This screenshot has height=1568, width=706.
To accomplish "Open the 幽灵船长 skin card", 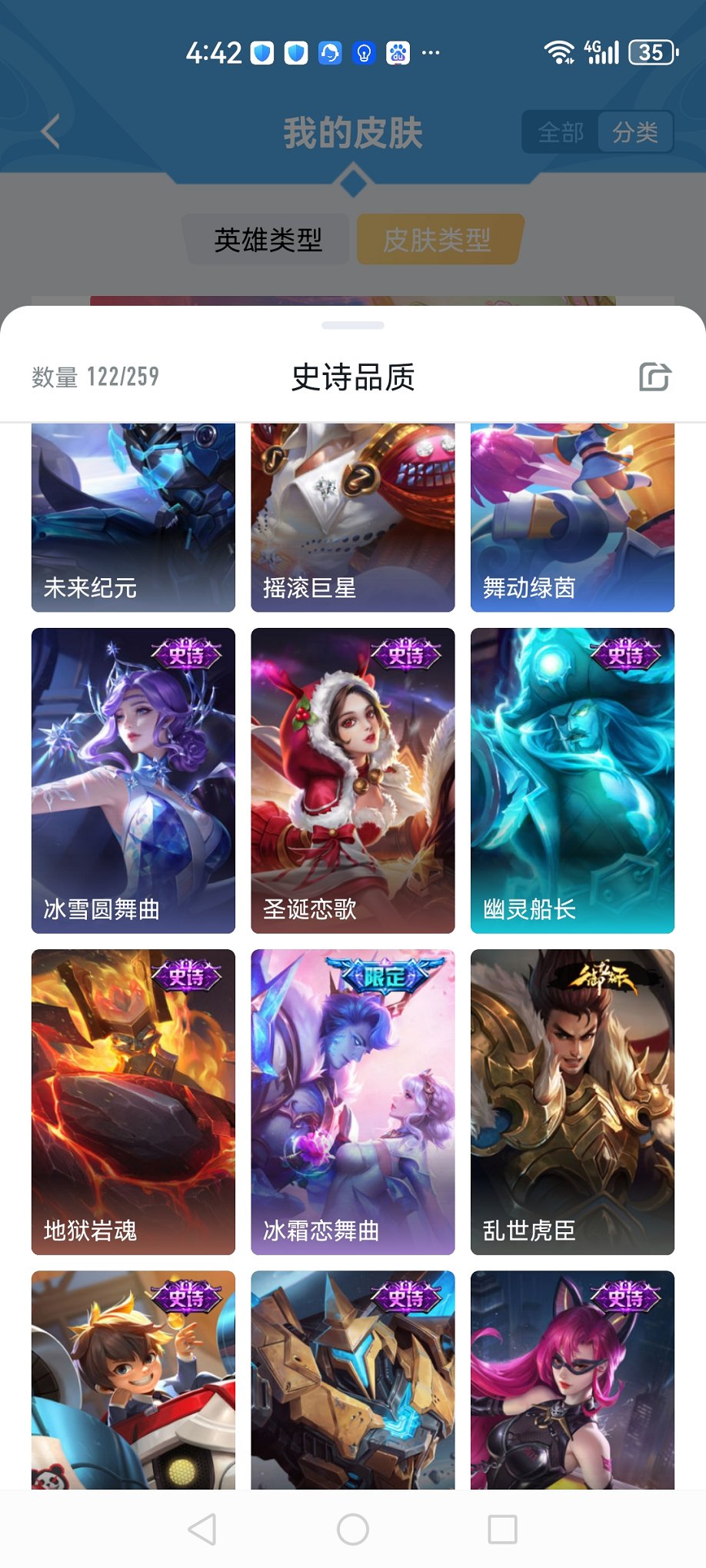I will (572, 780).
